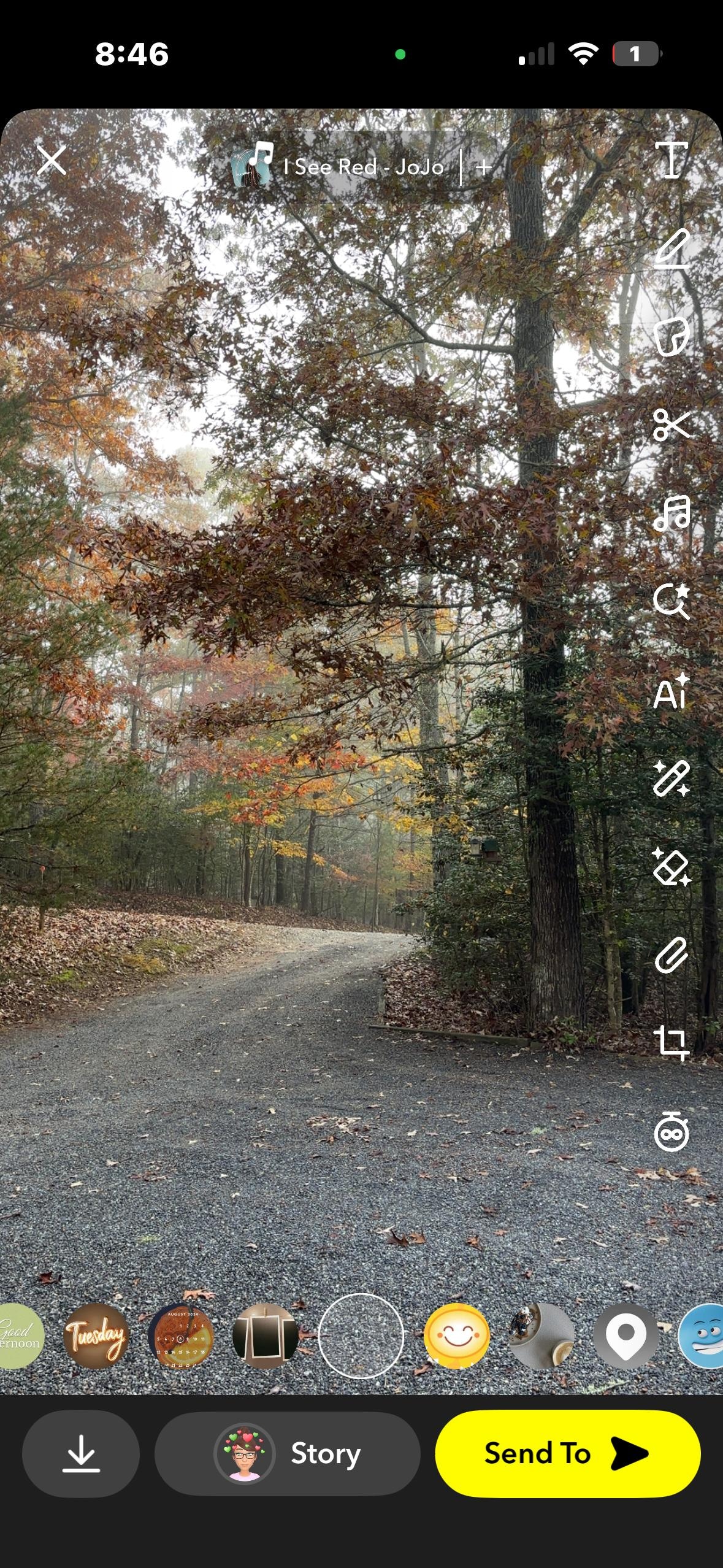Image resolution: width=723 pixels, height=1568 pixels.
Task: Open the pencil drawing tool
Action: 671,248
